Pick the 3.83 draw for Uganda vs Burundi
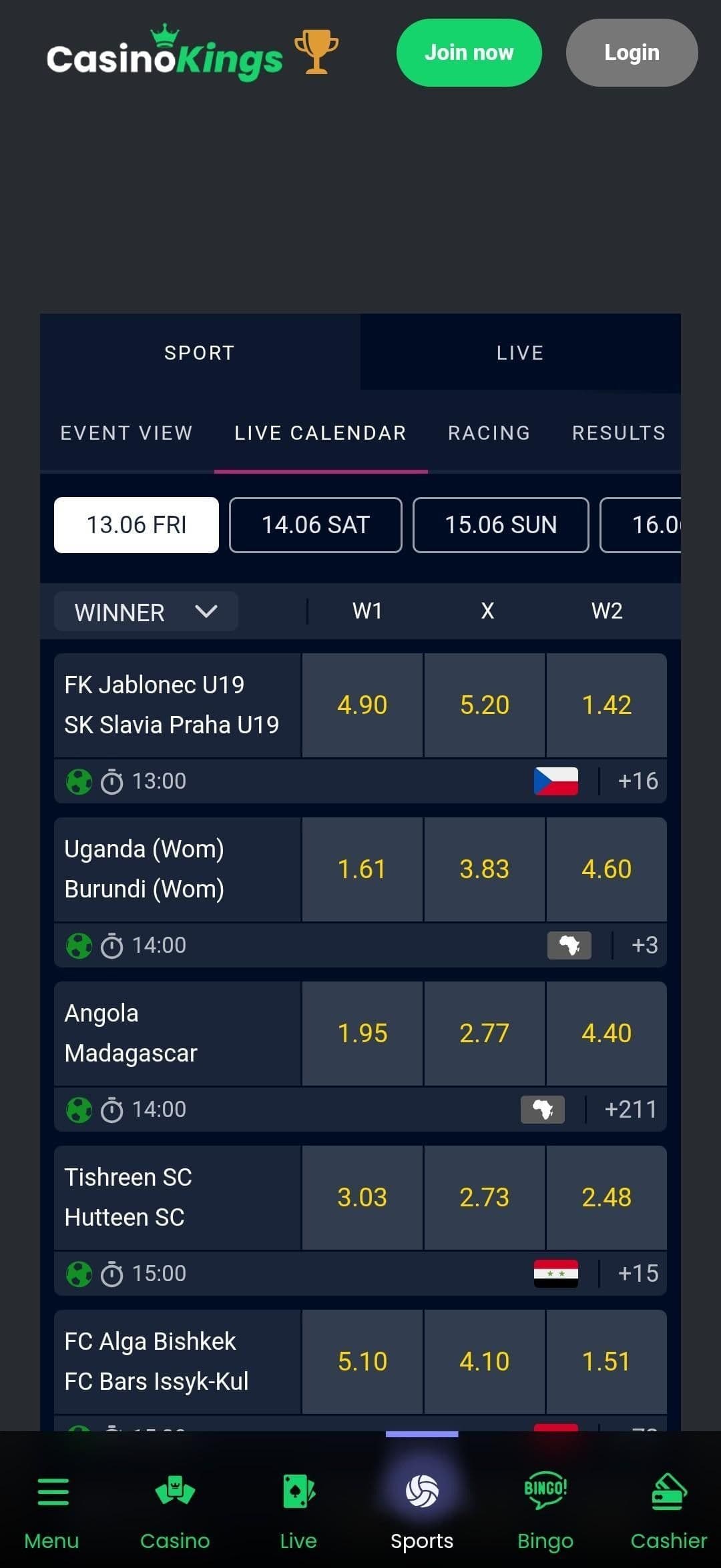The width and height of the screenshot is (721, 1568). coord(484,869)
